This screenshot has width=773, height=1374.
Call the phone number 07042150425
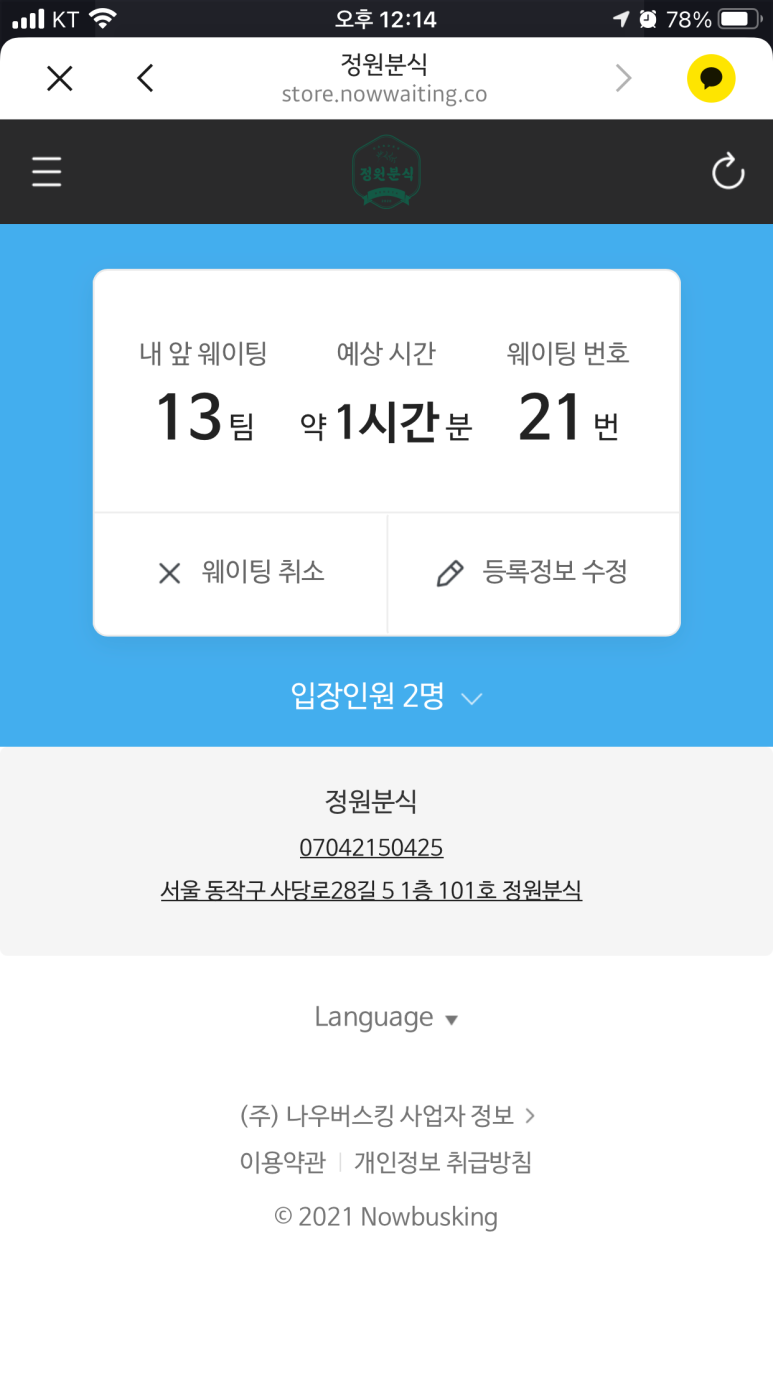(371, 848)
